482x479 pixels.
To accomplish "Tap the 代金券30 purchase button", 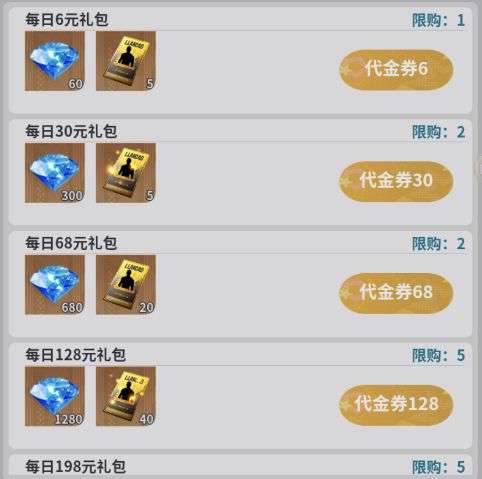I will click(x=396, y=181).
